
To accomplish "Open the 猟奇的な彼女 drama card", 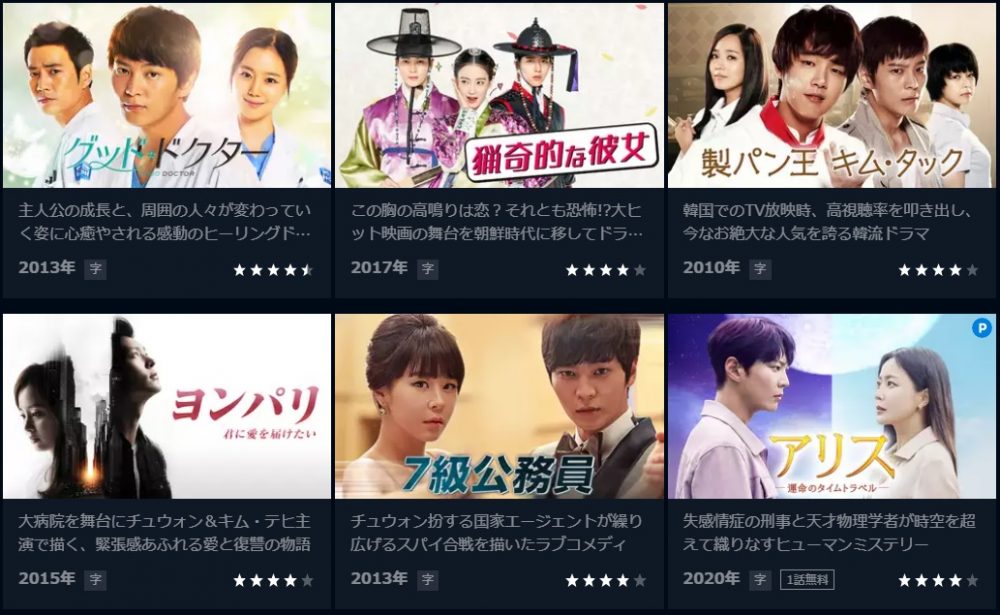I will coord(498,96).
